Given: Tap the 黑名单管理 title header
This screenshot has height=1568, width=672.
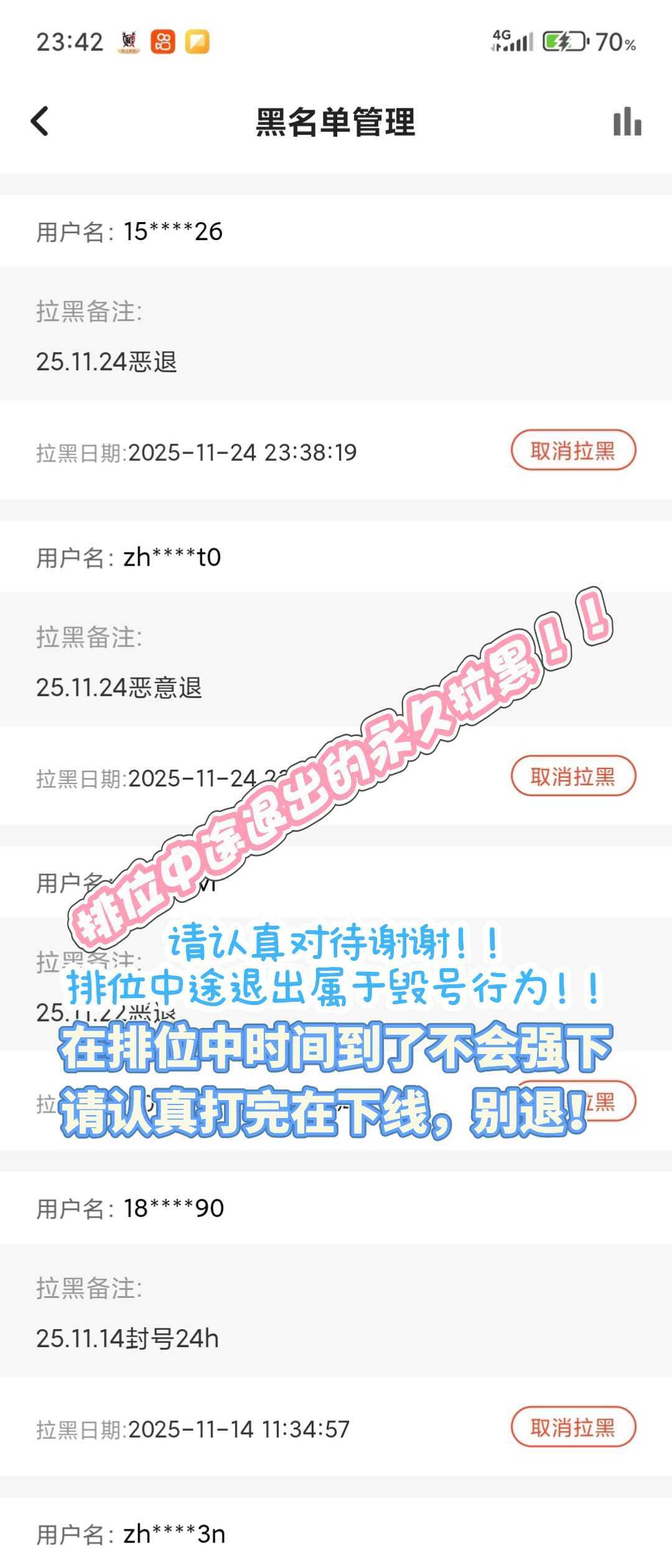Looking at the screenshot, I should (336, 122).
